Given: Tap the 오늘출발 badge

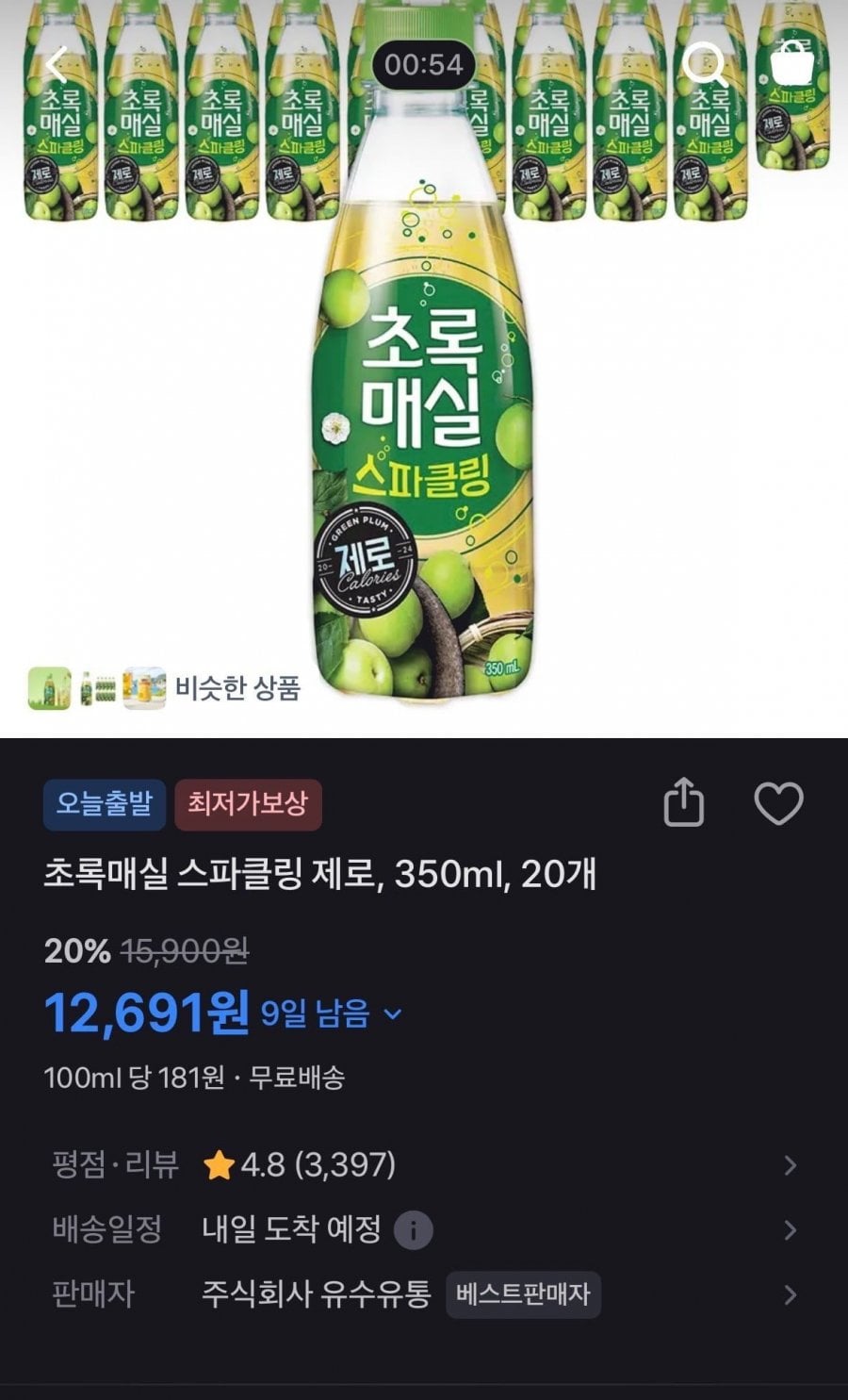Looking at the screenshot, I should coord(104,805).
